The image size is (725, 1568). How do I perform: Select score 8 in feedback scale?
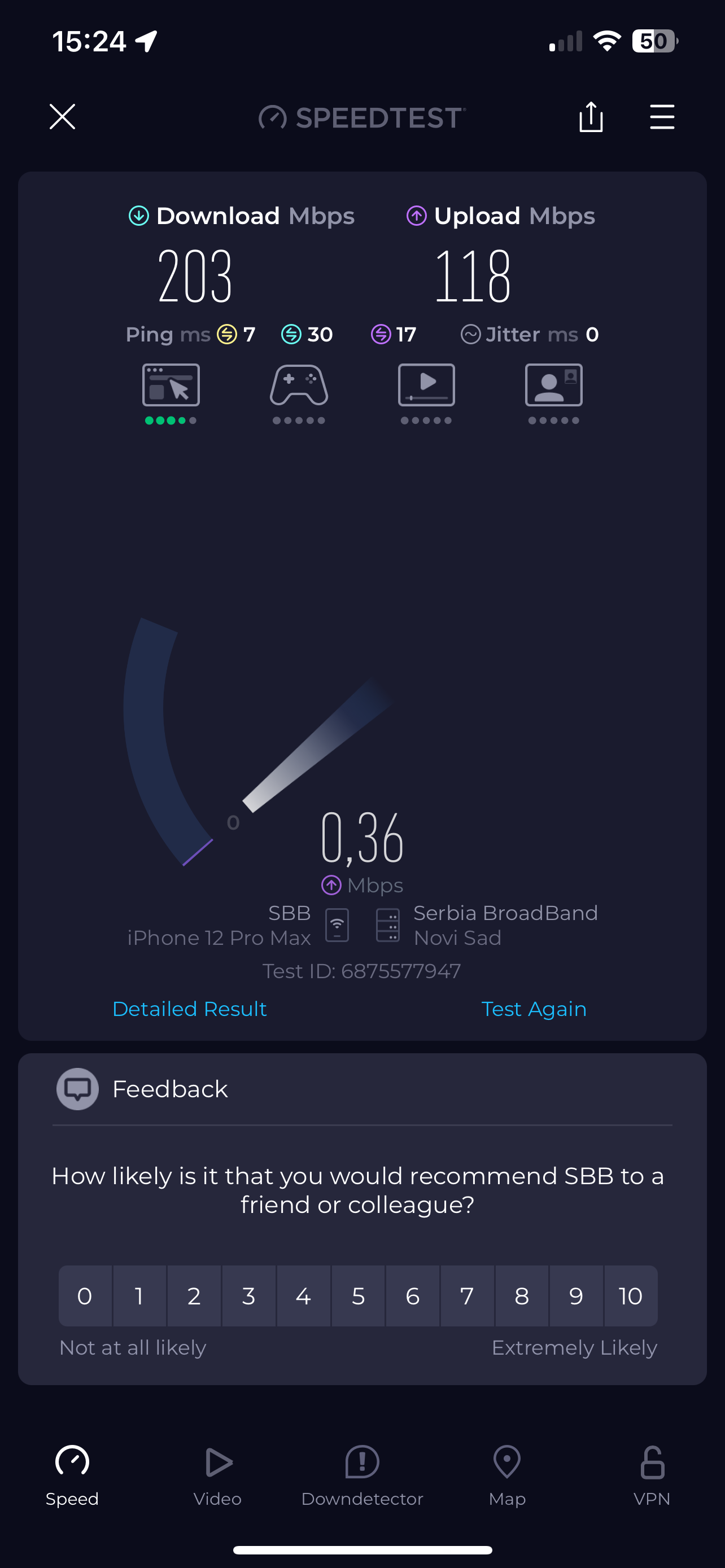tap(522, 1296)
